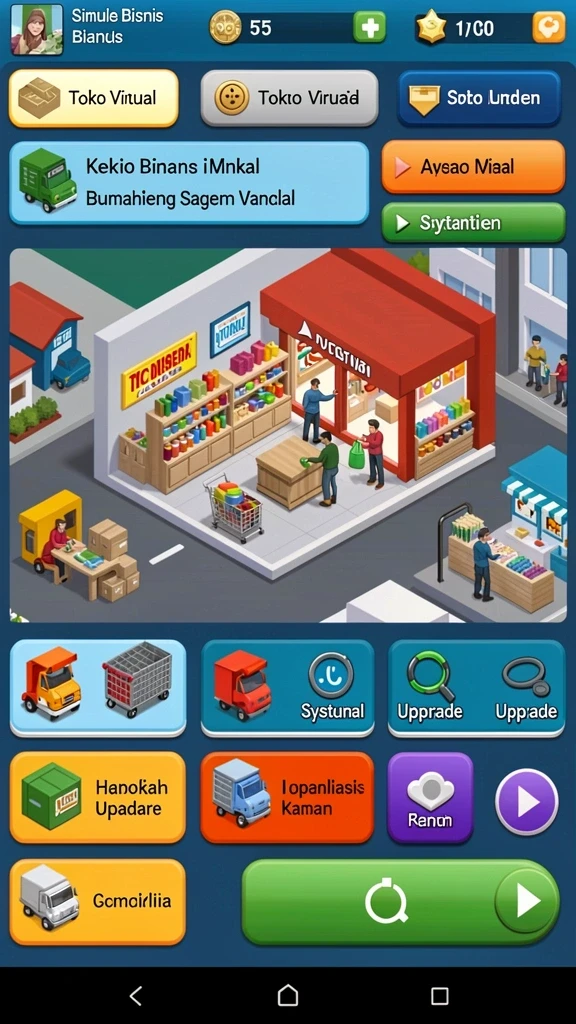Screen dimensions: 576x1024
Task: Go back using the system back button
Action: click(x=136, y=995)
